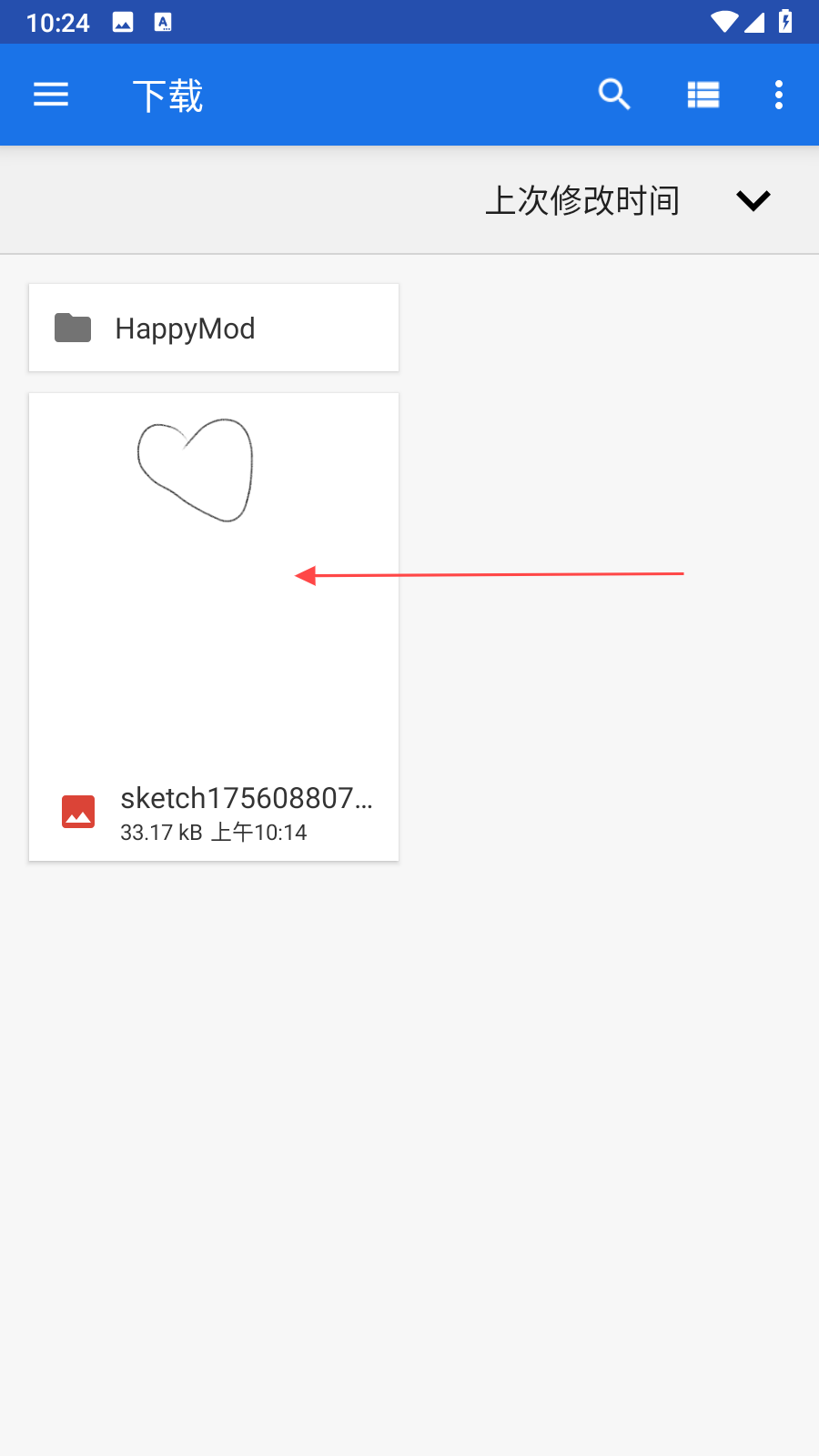Open the HappyMod folder
Image resolution: width=819 pixels, height=1456 pixels.
tap(213, 328)
